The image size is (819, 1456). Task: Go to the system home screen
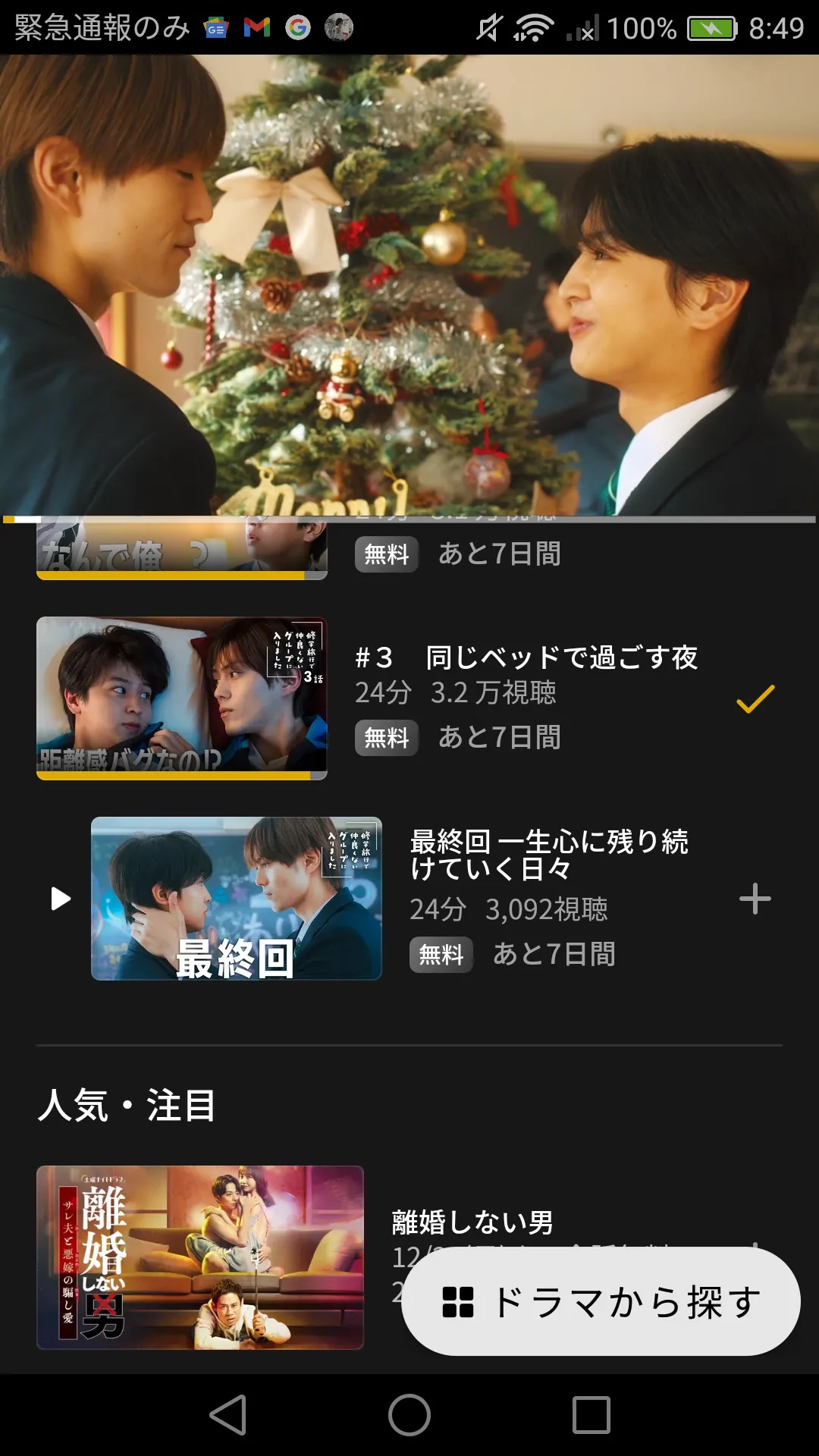click(409, 1415)
